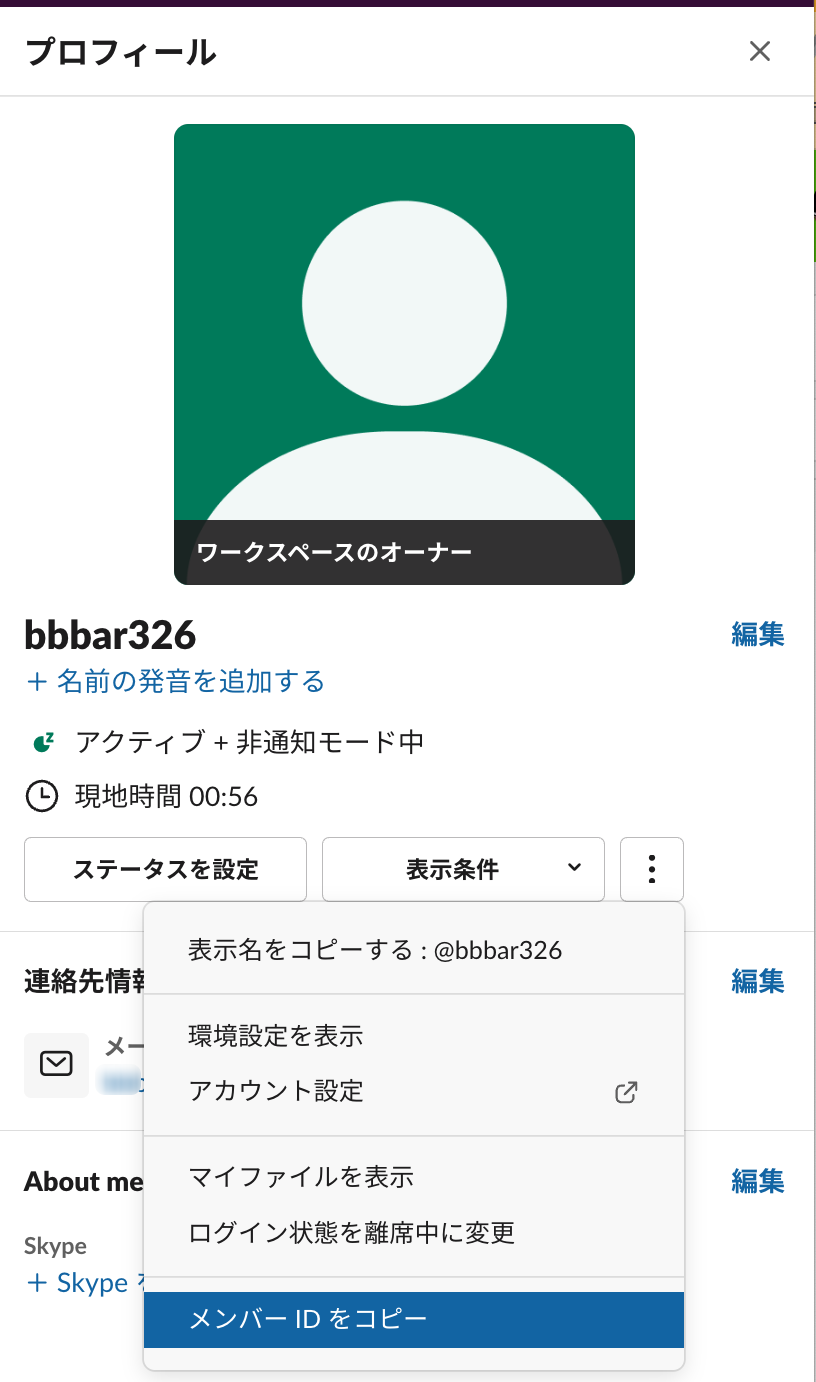
Task: Open 環境設定を表示 menu item
Action: click(276, 1036)
